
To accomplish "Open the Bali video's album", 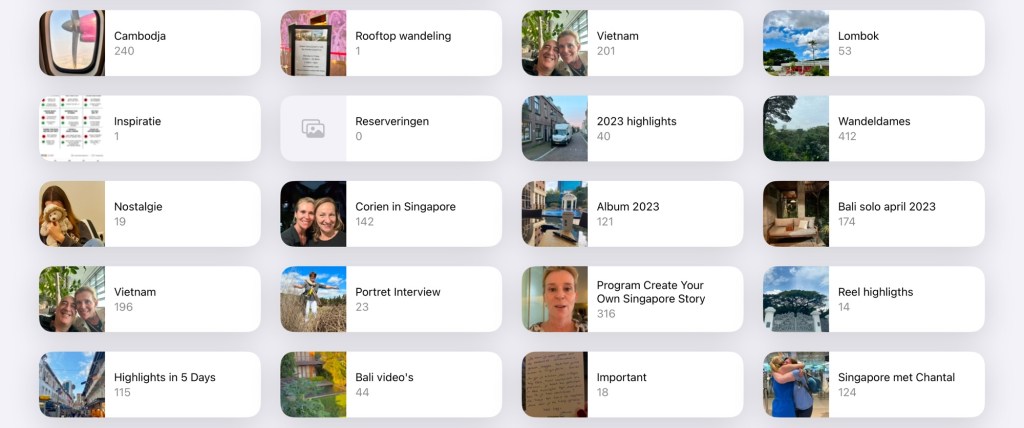I will tap(391, 384).
